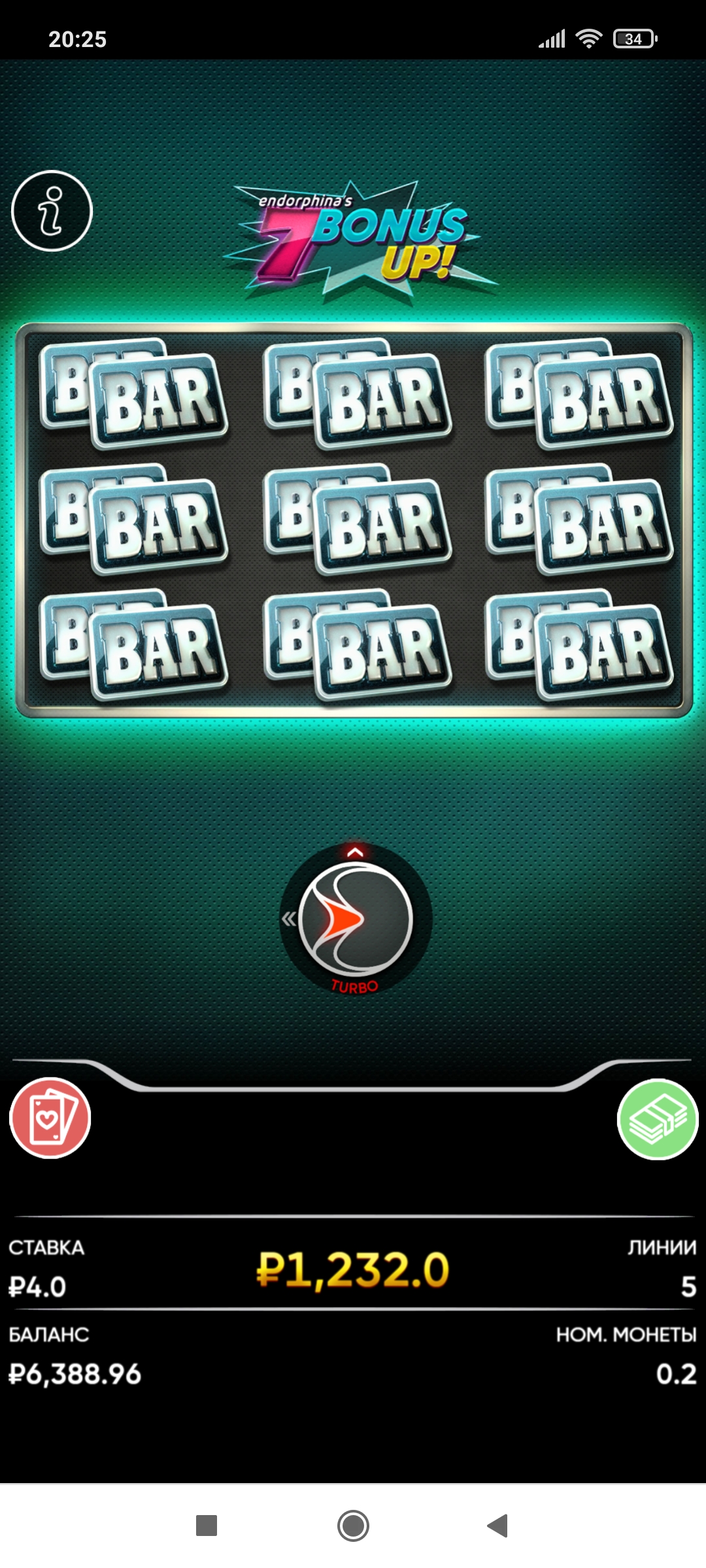The width and height of the screenshot is (706, 1568).
Task: Open the double-arrow menu beside the spin button
Action: click(x=288, y=919)
